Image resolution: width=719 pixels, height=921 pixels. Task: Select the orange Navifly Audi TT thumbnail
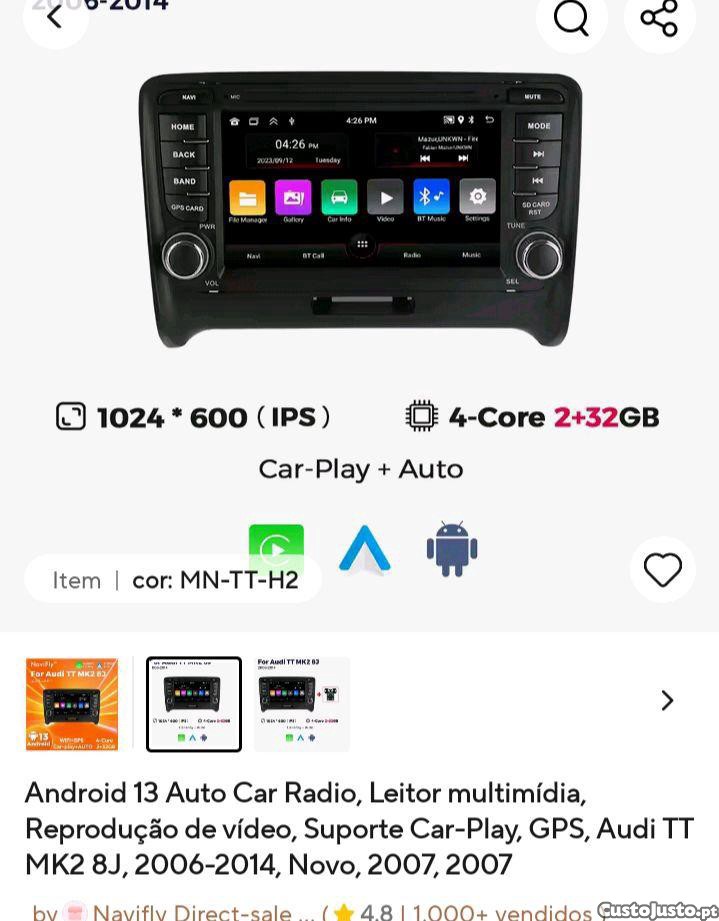pyautogui.click(x=72, y=704)
